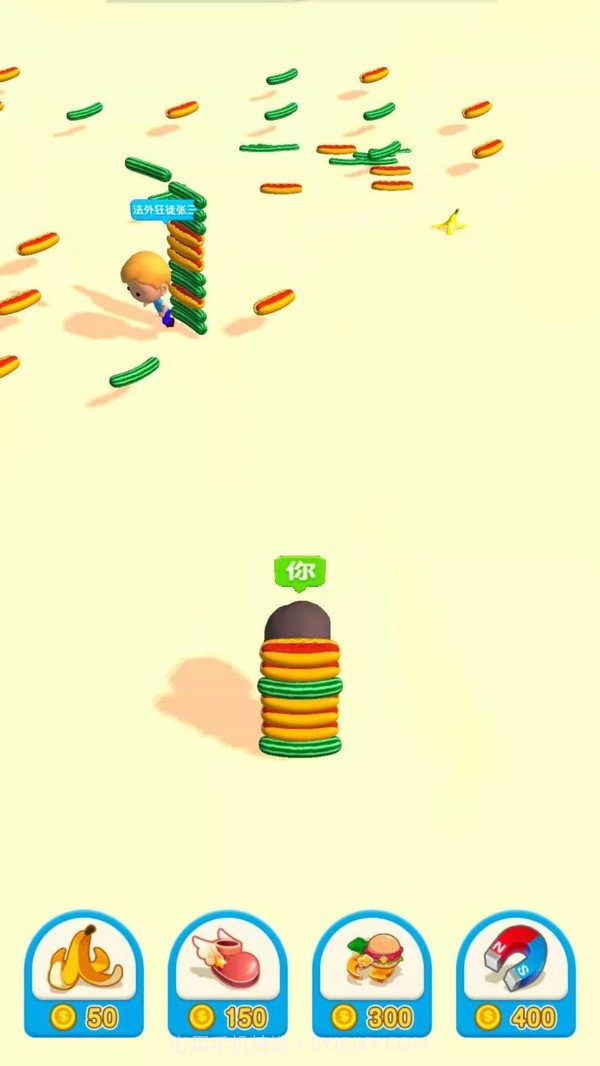Screen dimensions: 600x1066
Task: Get the burger power-up for 300 coins
Action: 372,974
